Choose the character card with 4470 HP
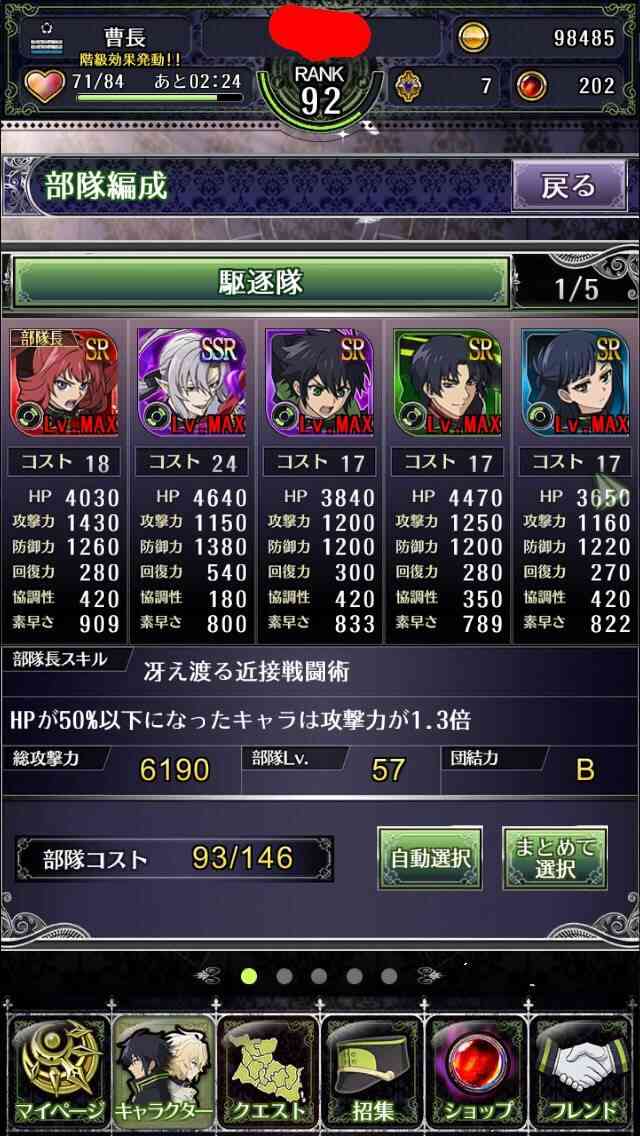This screenshot has width=640, height=1136. (447, 383)
